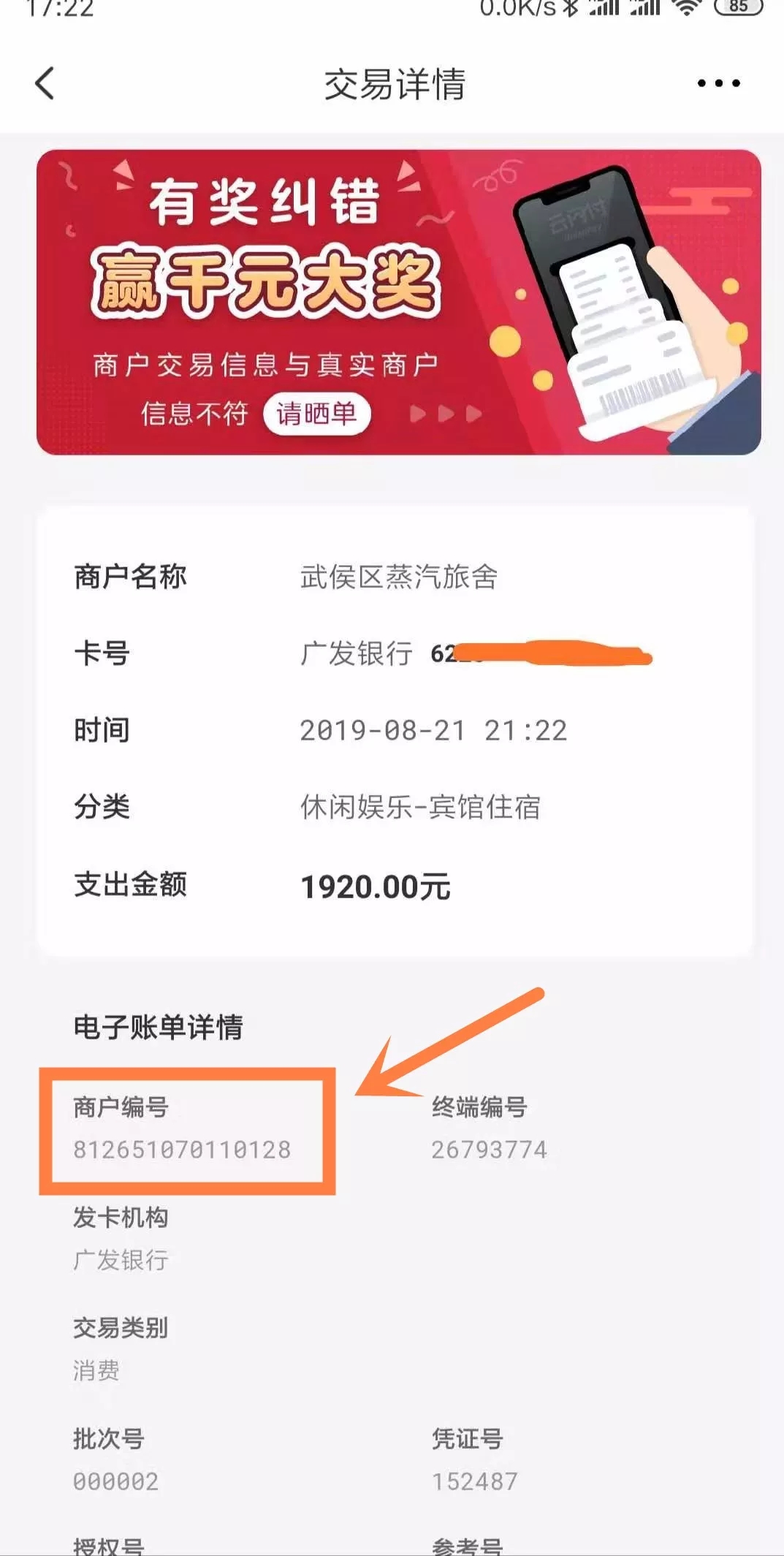Tap the 请晒单 button on the banner
This screenshot has width=784, height=1556.
[x=319, y=413]
